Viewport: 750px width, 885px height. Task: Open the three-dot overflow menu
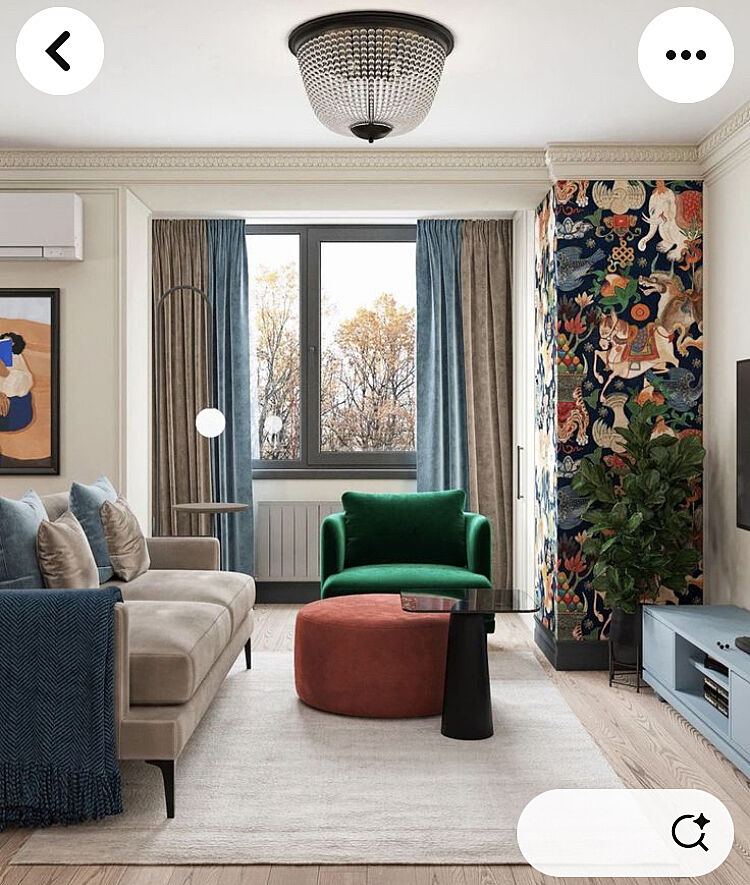tap(685, 55)
